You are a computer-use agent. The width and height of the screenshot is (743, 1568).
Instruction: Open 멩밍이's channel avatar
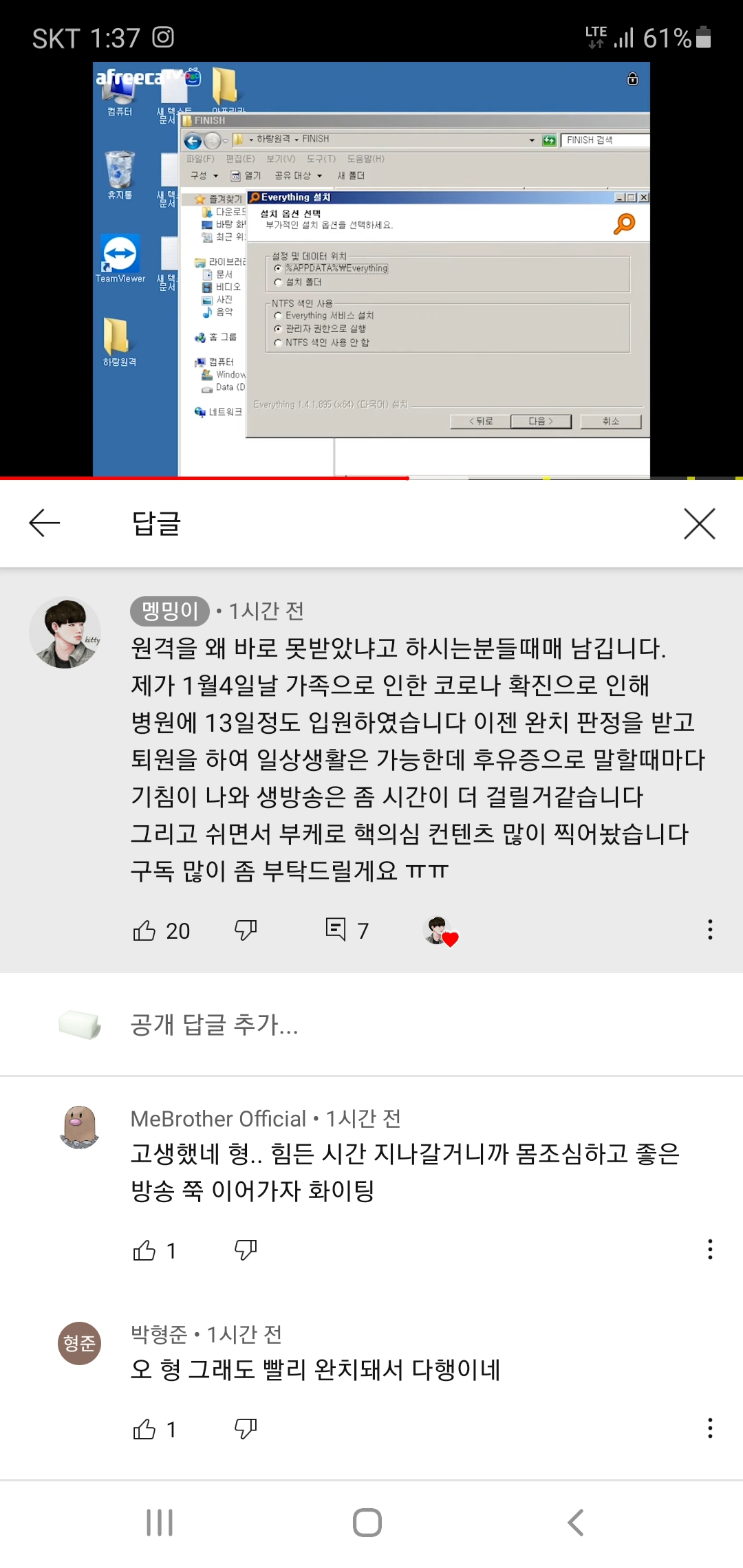pos(65,632)
